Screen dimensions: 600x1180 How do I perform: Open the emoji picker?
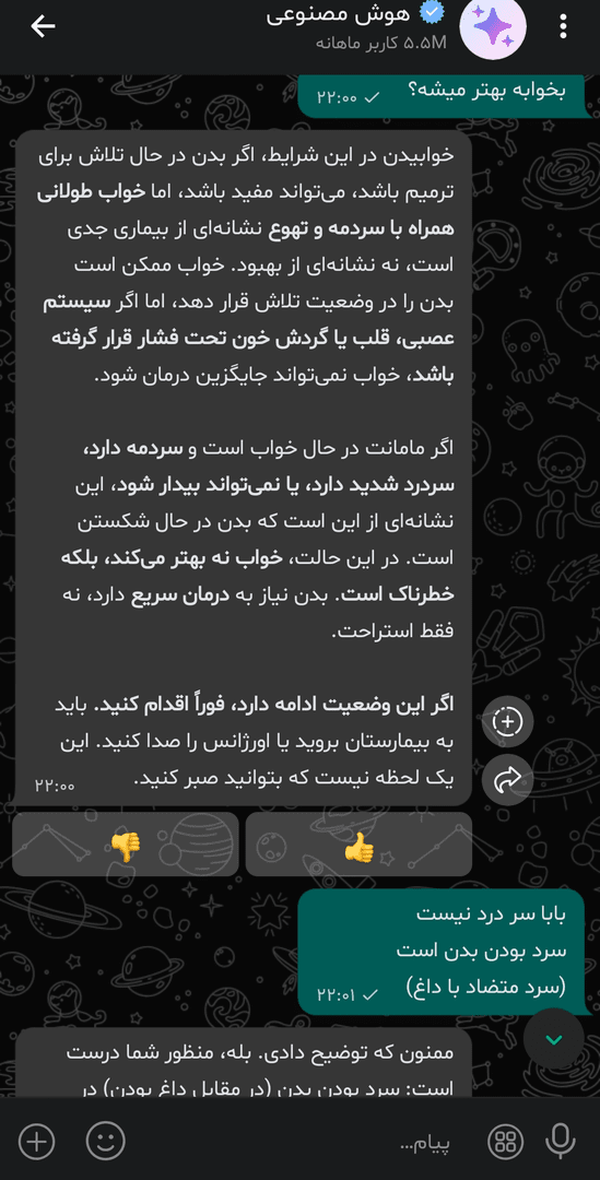pos(105,1142)
